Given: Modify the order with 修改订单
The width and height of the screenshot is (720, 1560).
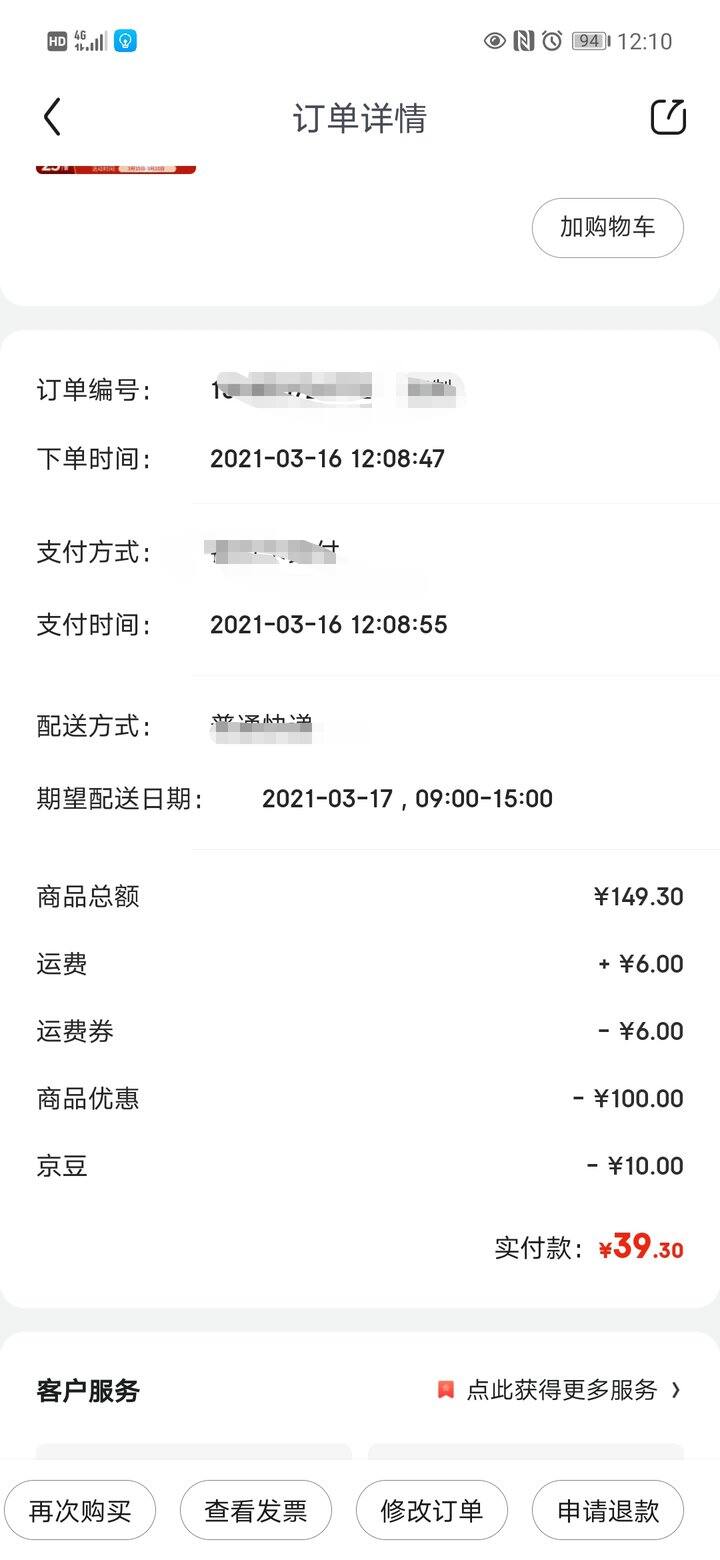Looking at the screenshot, I should click(432, 1510).
